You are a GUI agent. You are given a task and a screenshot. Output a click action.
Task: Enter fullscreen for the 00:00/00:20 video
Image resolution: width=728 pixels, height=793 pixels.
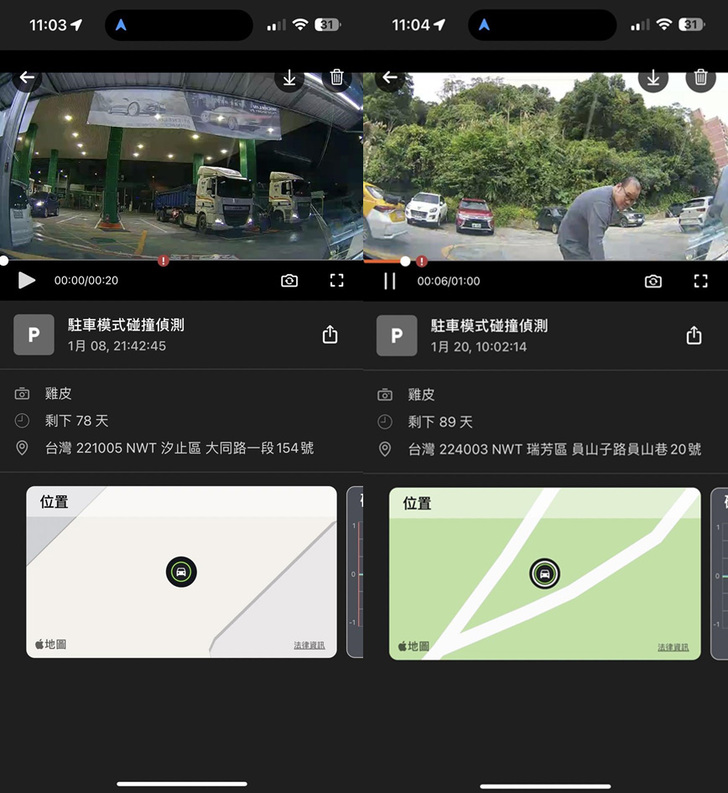[337, 281]
